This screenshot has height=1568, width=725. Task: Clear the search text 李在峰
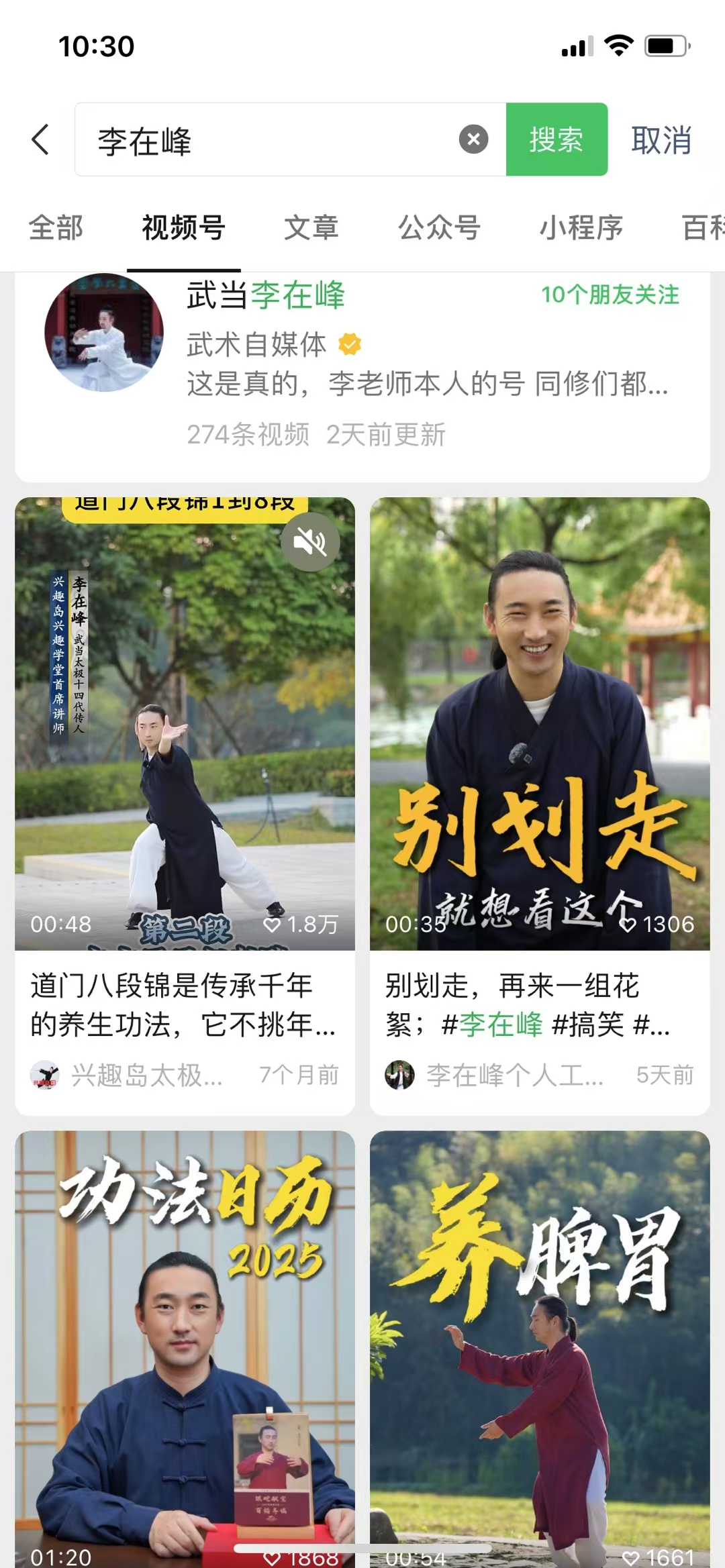[473, 140]
